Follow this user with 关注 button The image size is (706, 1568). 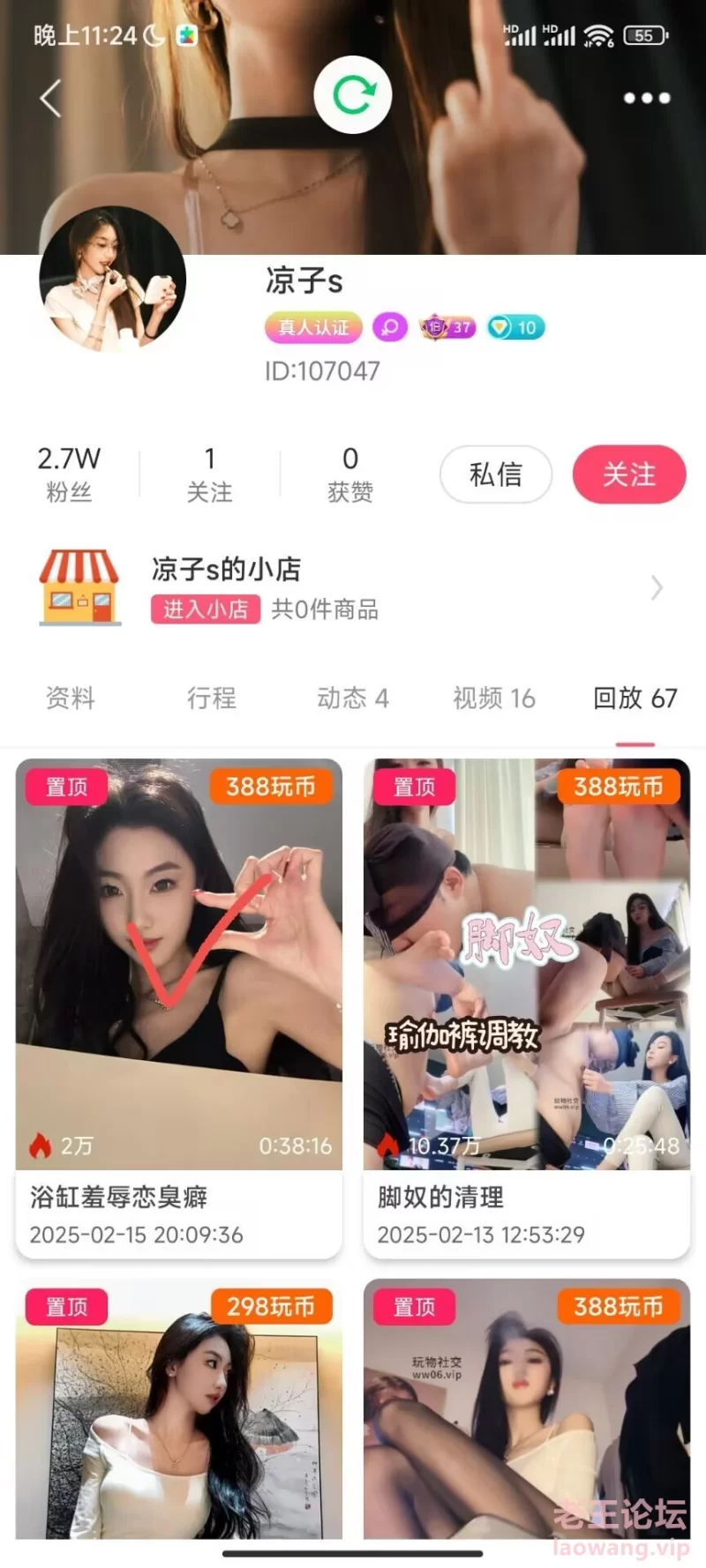pyautogui.click(x=629, y=474)
